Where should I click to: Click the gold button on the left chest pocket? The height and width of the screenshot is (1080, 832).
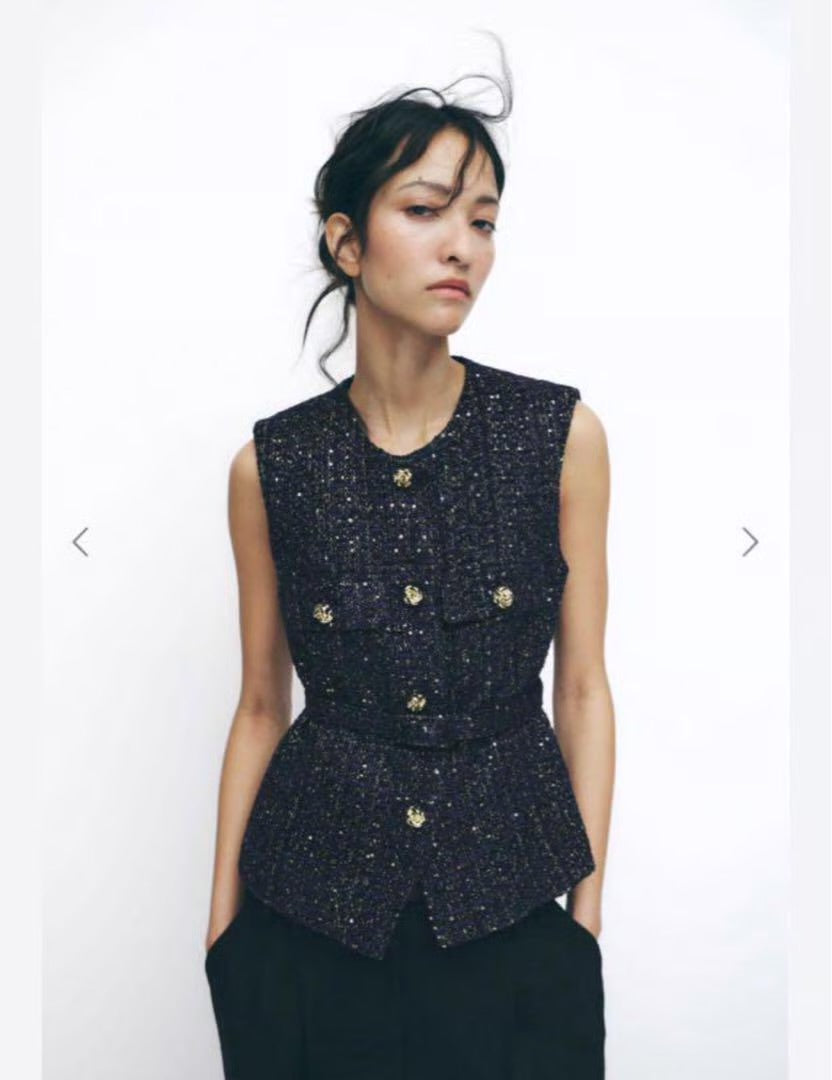tap(323, 614)
